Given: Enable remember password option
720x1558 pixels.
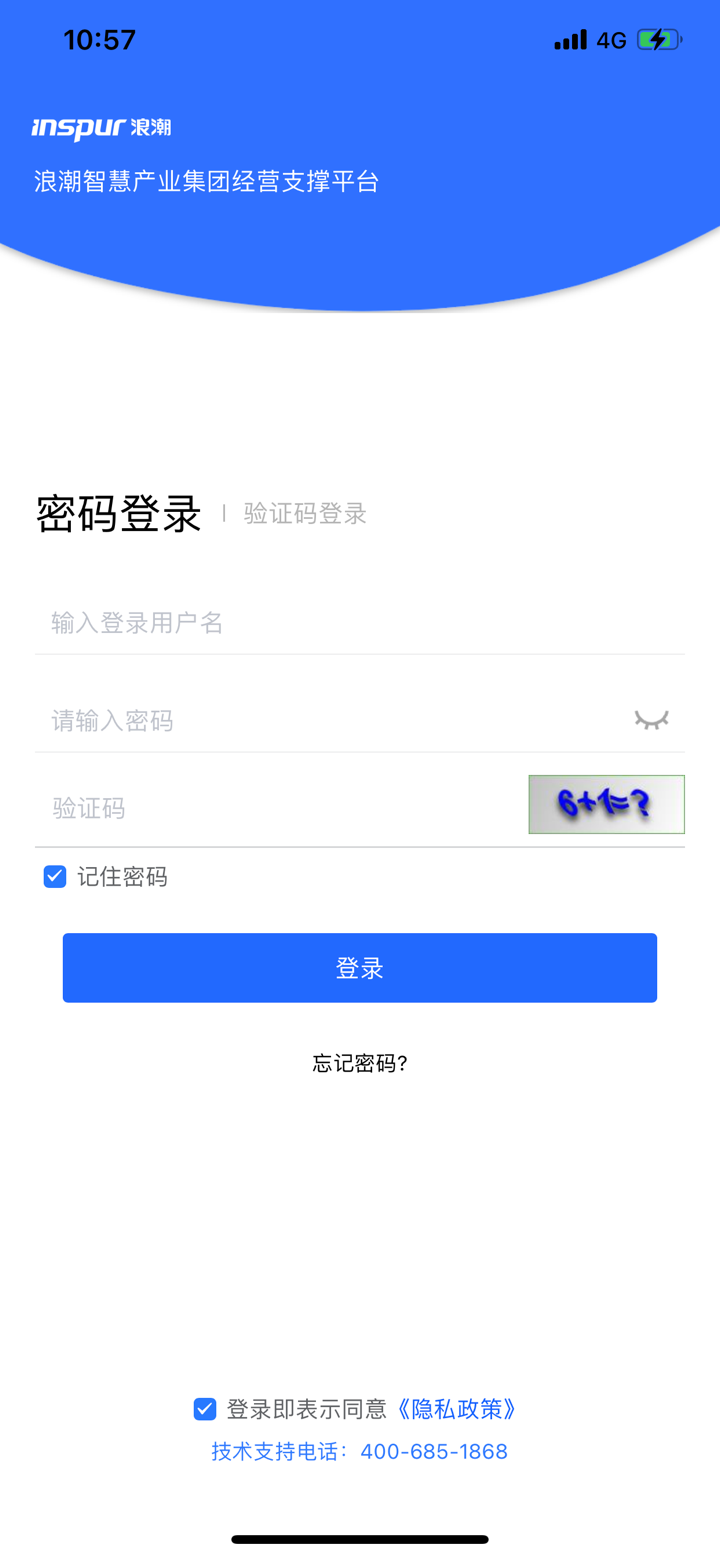Looking at the screenshot, I should (x=54, y=877).
